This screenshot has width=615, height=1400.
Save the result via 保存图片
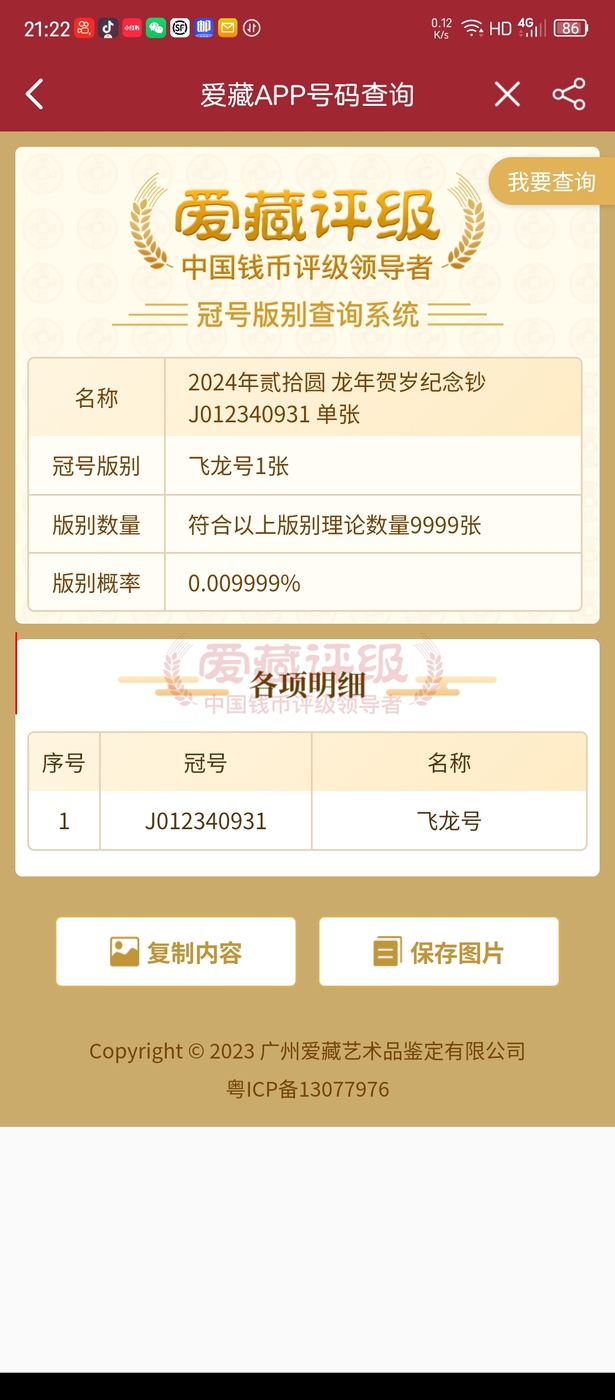point(438,952)
